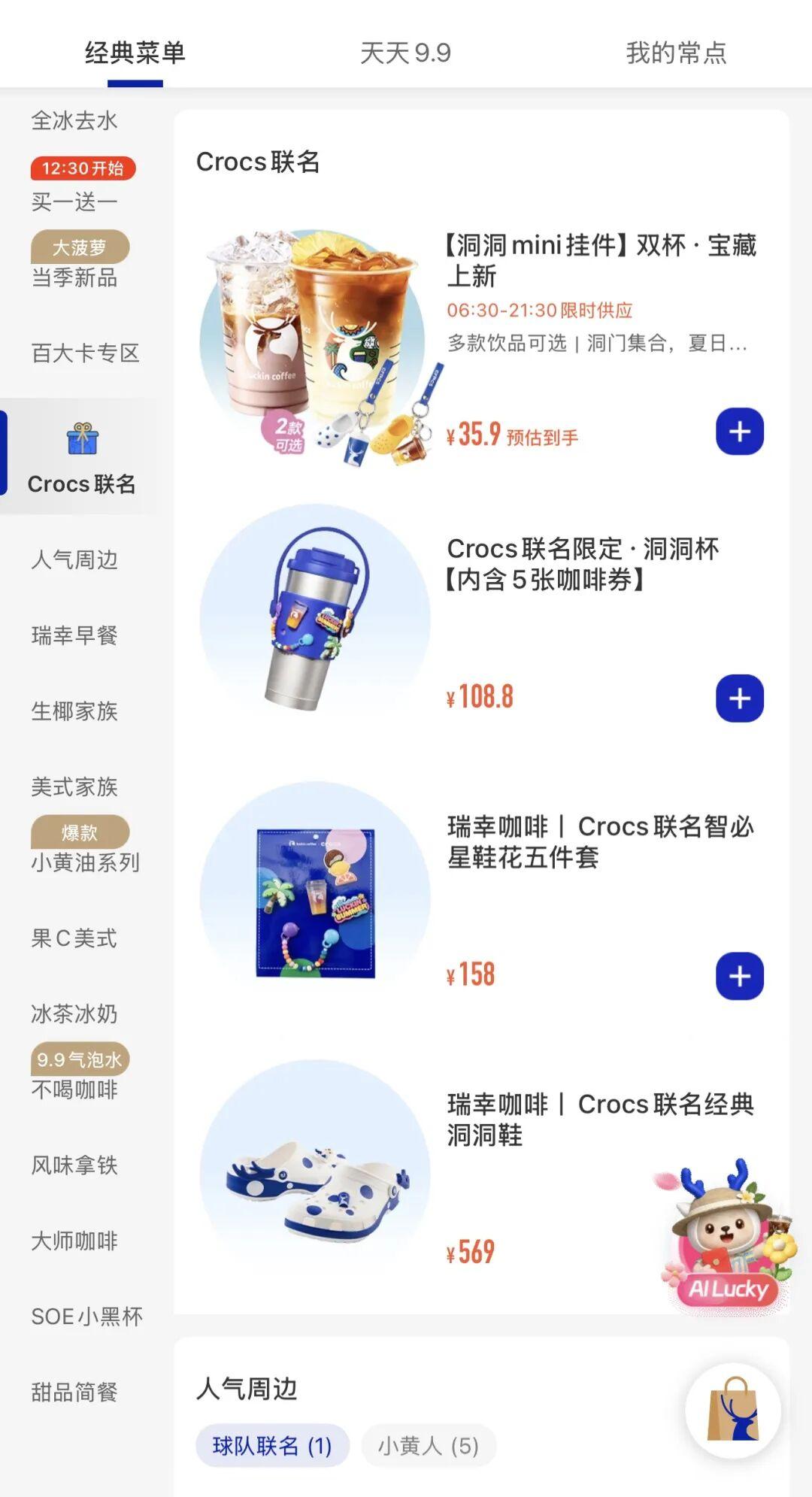Viewport: 812px width, 1497px height.
Task: Open the 小黄油系列 category
Action: coord(85,862)
